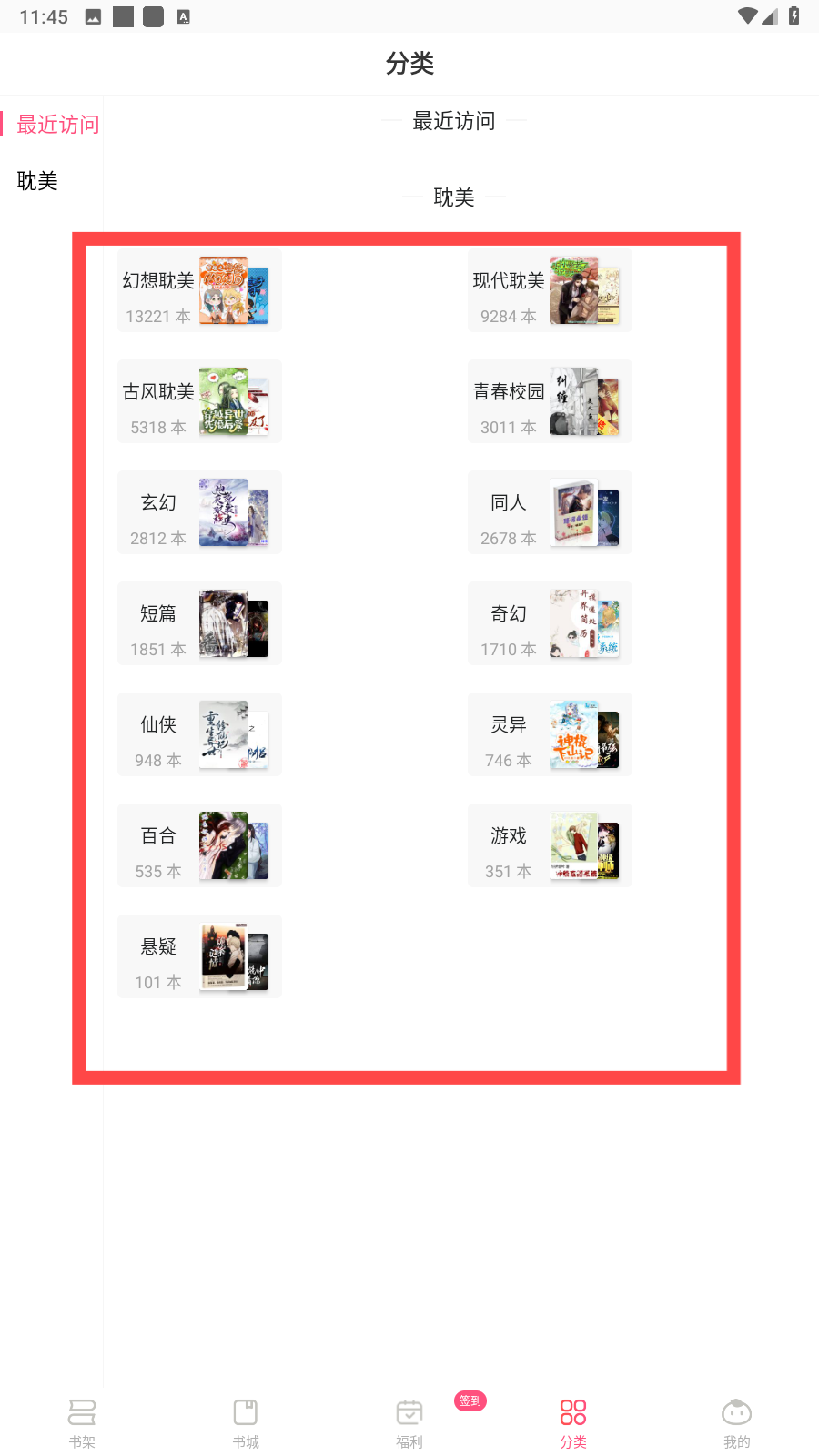The width and height of the screenshot is (819, 1456).
Task: Open the 青春校园 category
Action: coord(550,401)
